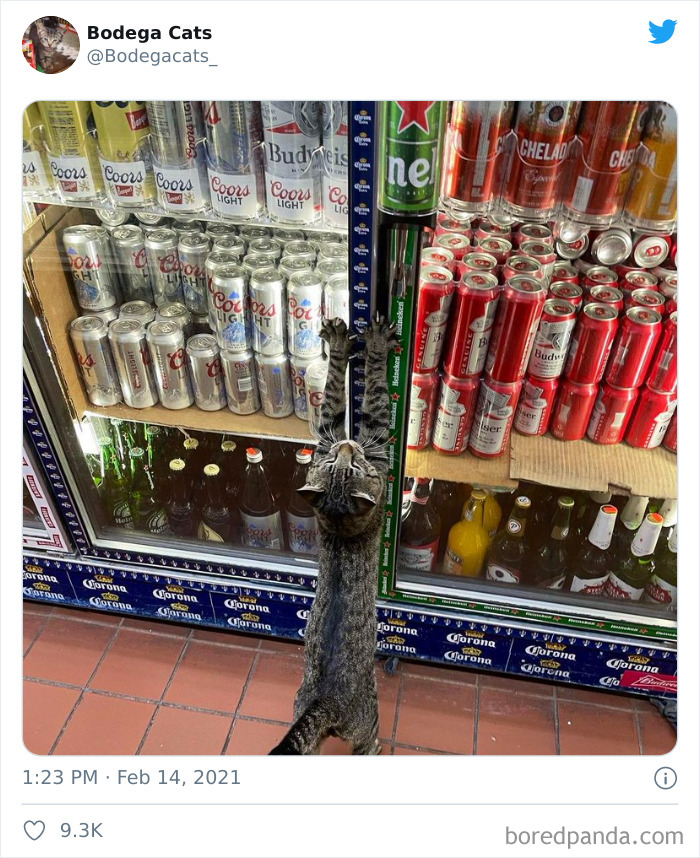Screen dimensions: 700x858
Task: Open the tweet's Feb 14, 2021 timestamp
Action: click(131, 777)
